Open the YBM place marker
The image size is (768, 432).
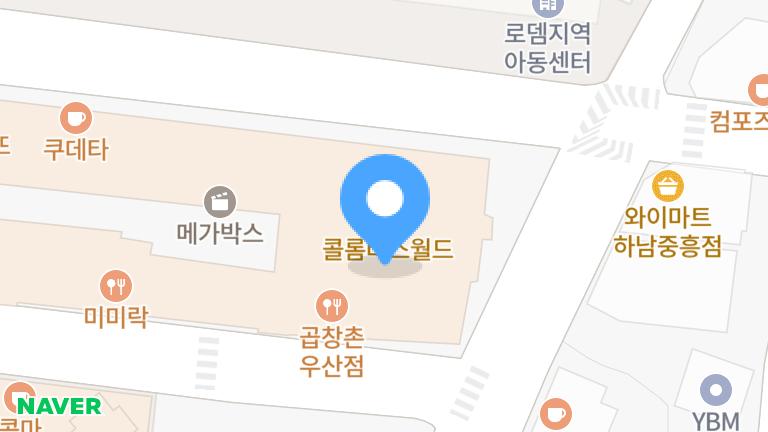(x=716, y=390)
